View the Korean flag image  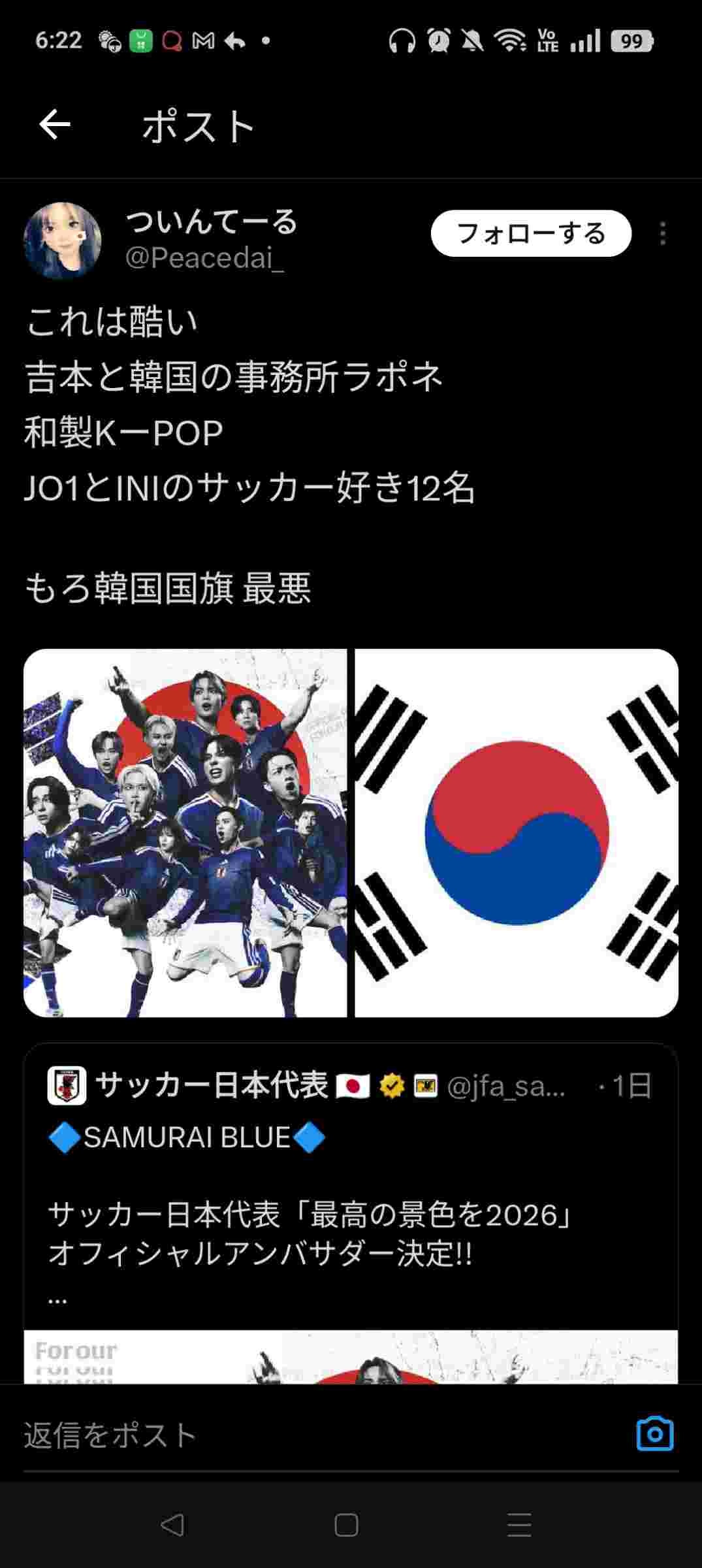coord(517,832)
